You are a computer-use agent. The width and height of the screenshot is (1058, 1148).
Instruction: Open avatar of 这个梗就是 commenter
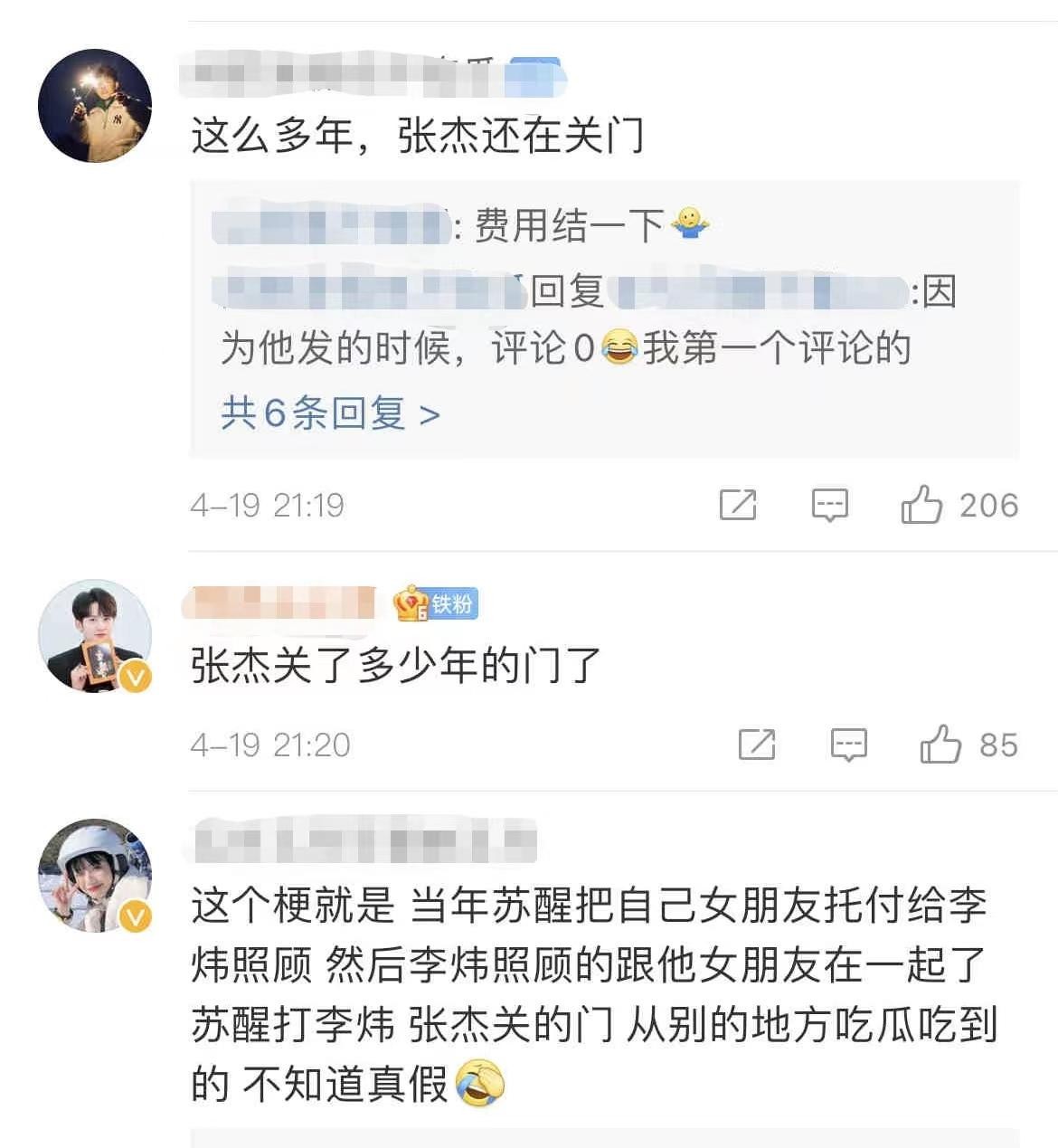coord(95,876)
